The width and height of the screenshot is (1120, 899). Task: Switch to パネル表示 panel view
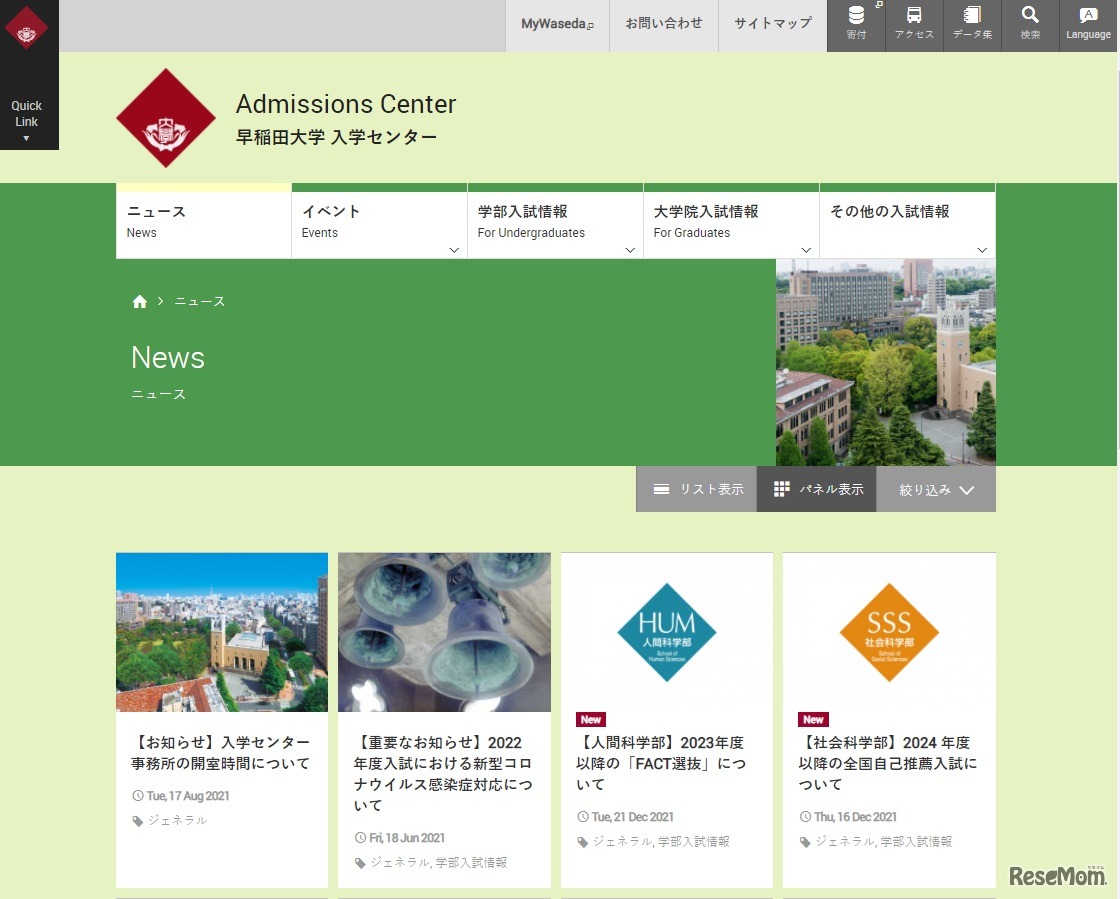pos(817,490)
